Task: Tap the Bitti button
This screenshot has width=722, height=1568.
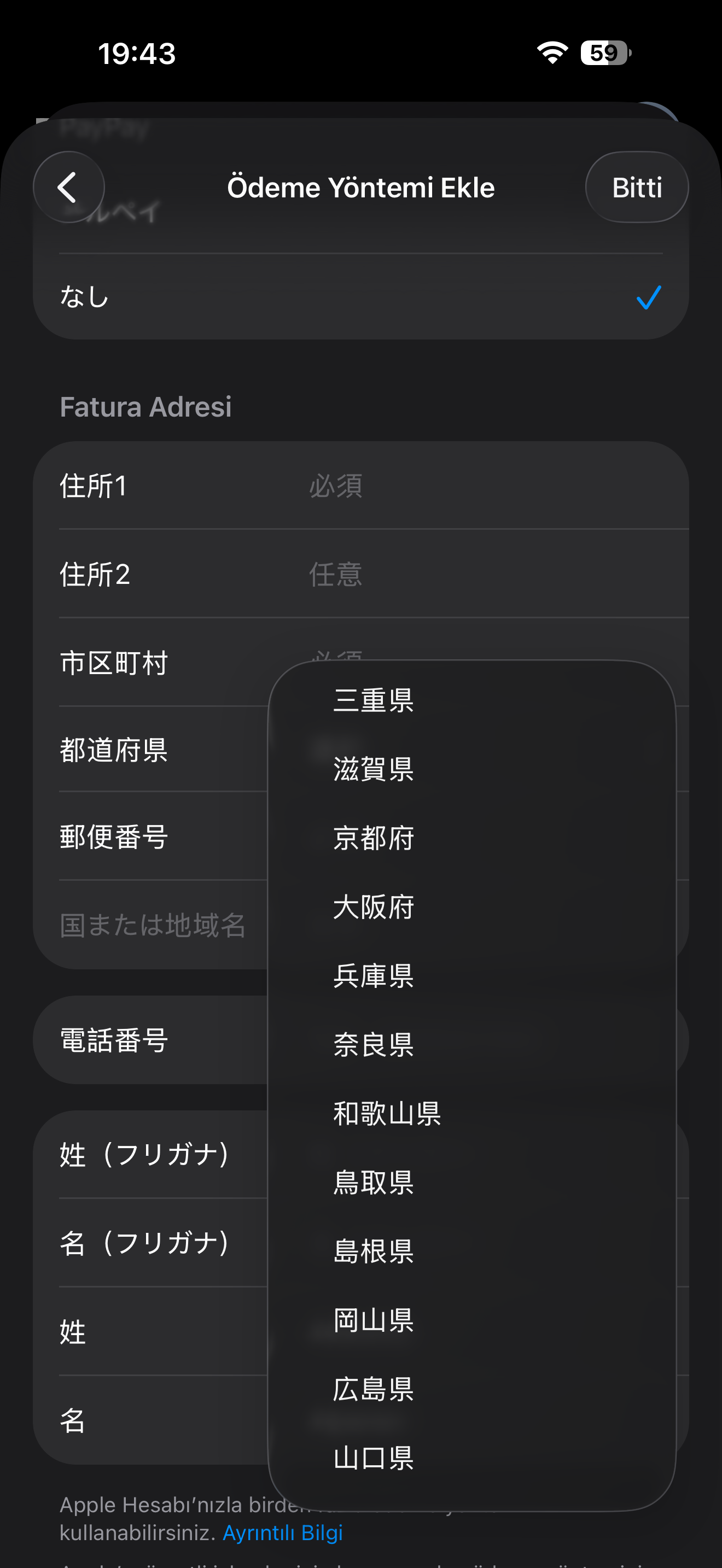Action: (636, 187)
